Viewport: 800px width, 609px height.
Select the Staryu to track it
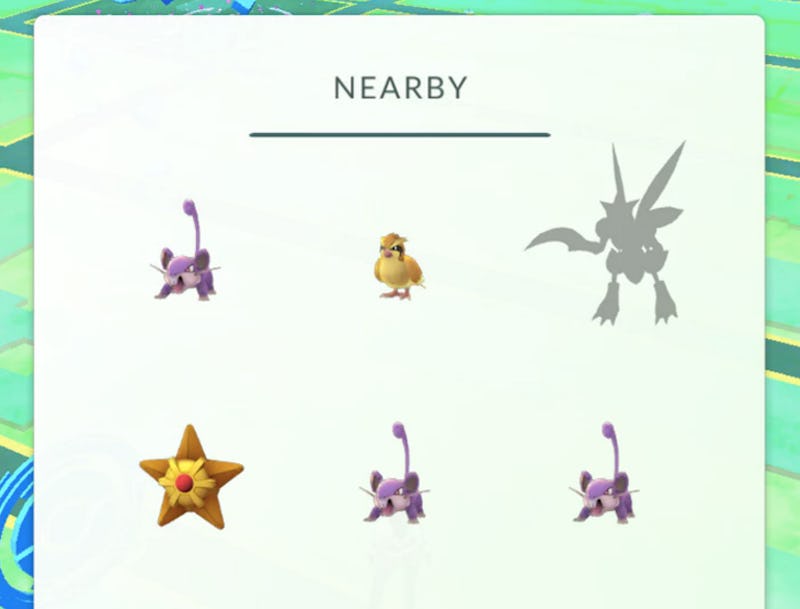coord(190,479)
